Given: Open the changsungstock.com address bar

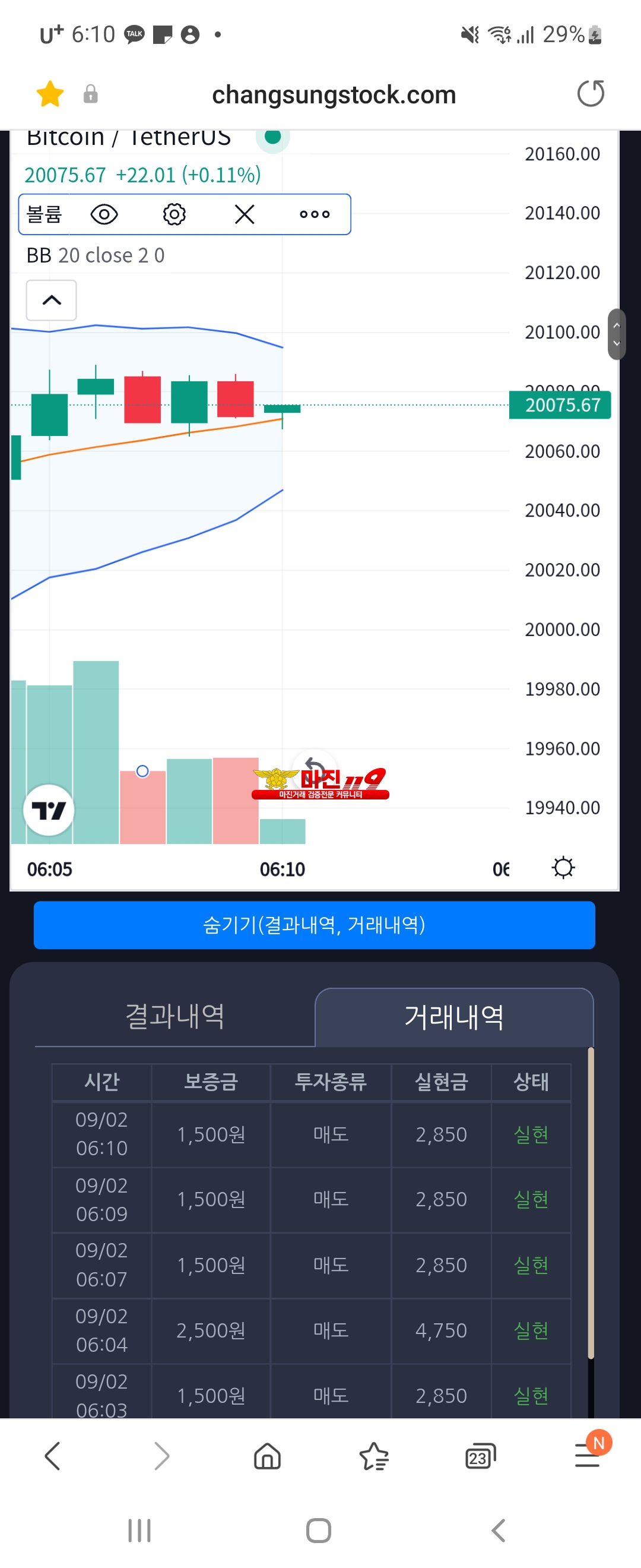Looking at the screenshot, I should (x=334, y=95).
